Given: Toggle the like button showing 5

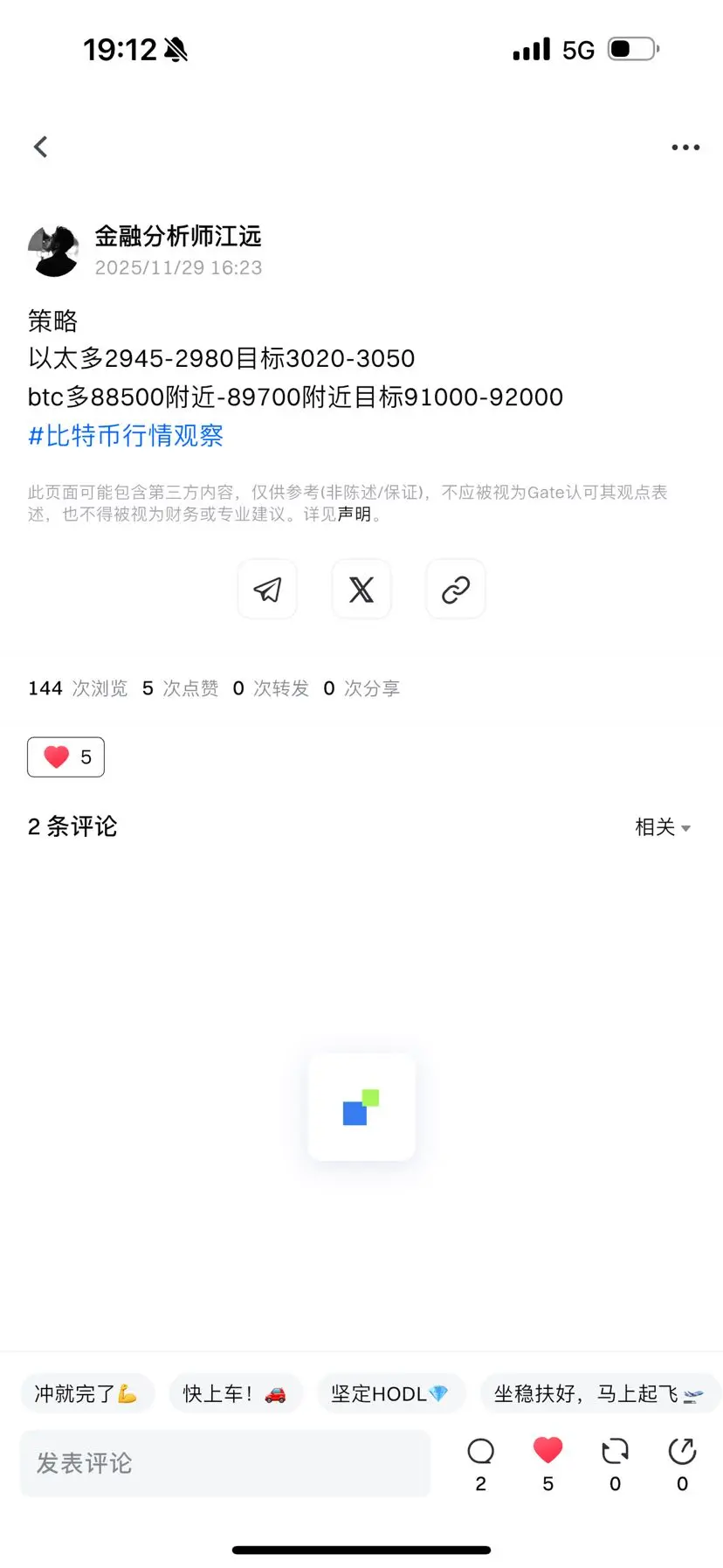Looking at the screenshot, I should (65, 756).
